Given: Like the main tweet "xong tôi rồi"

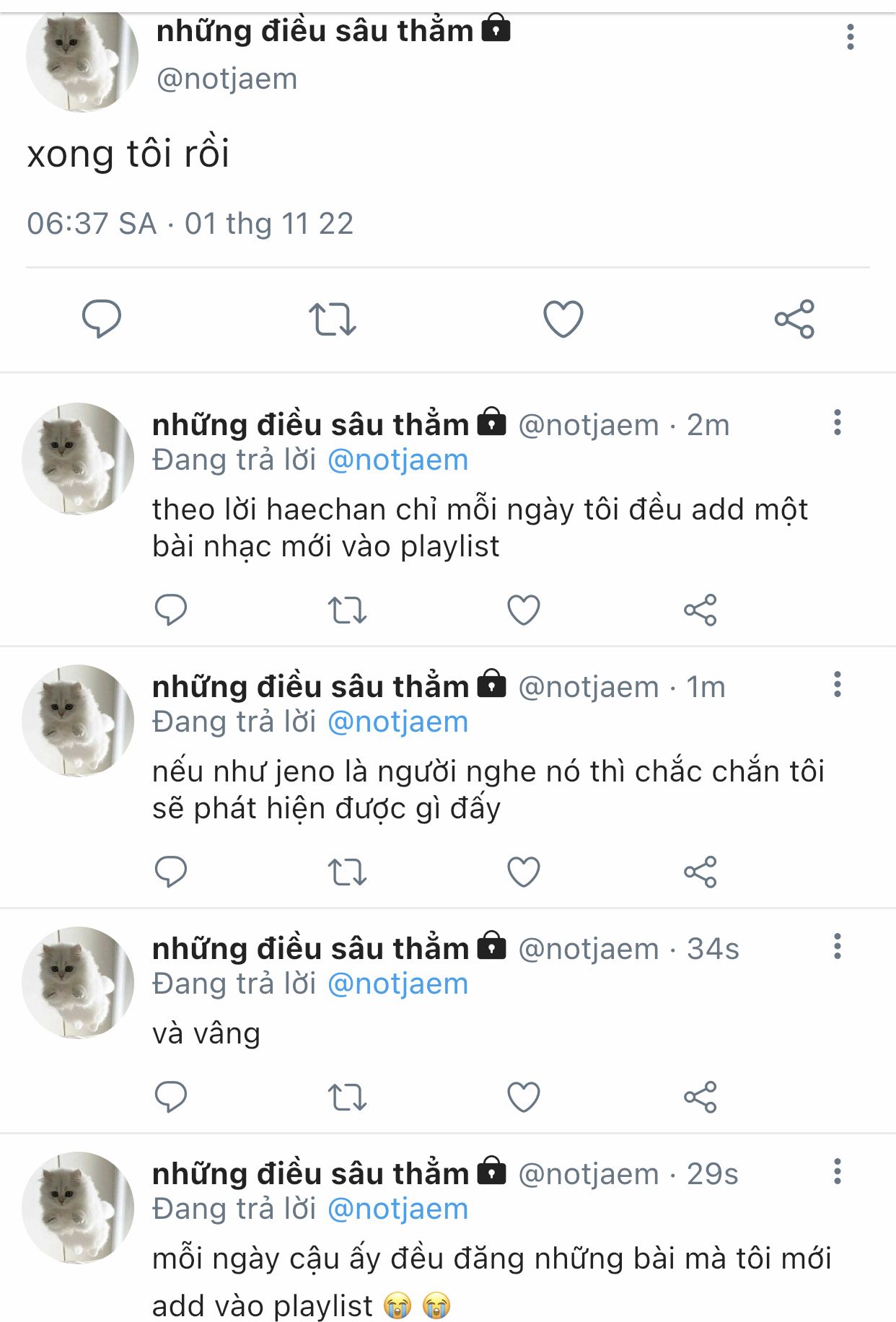Looking at the screenshot, I should tap(563, 319).
